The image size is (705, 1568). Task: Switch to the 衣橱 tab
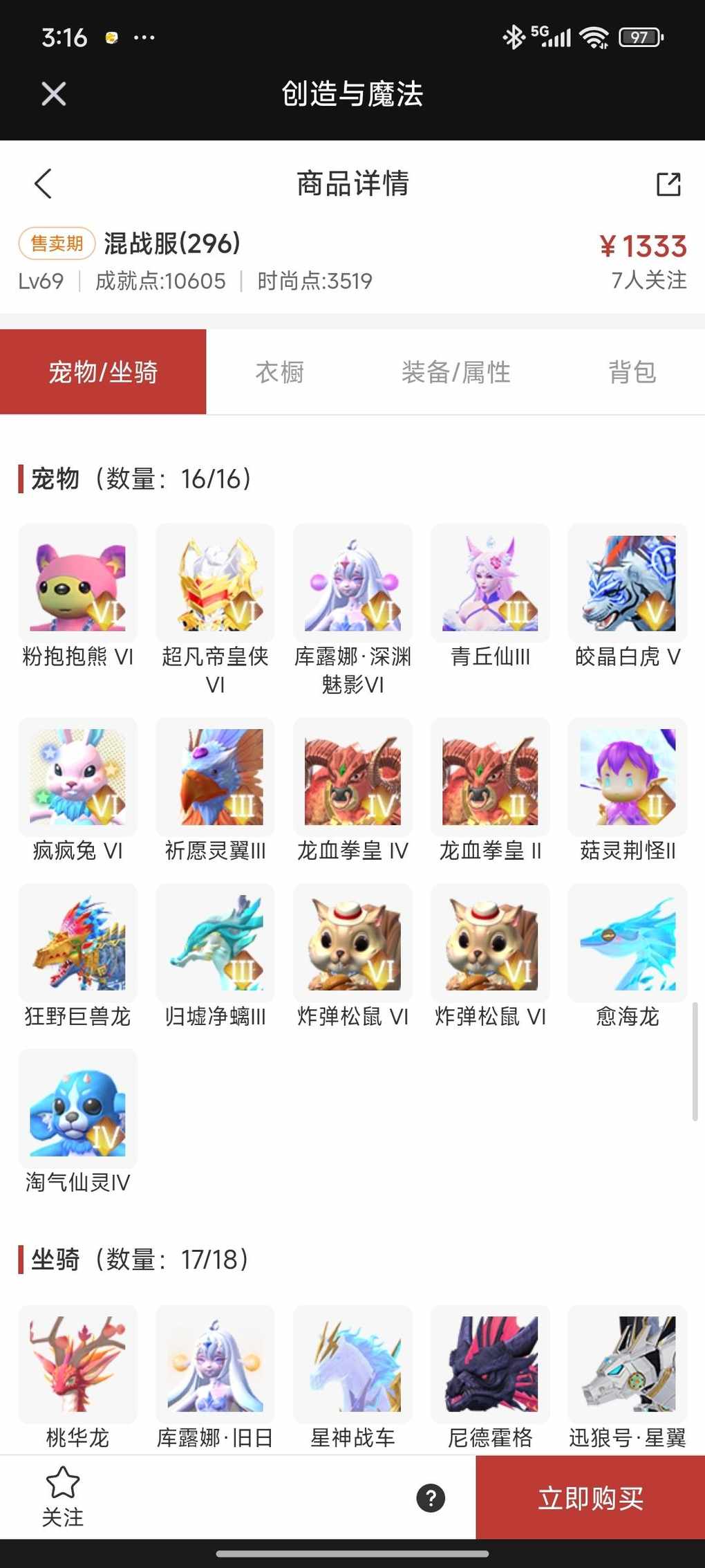(x=280, y=372)
